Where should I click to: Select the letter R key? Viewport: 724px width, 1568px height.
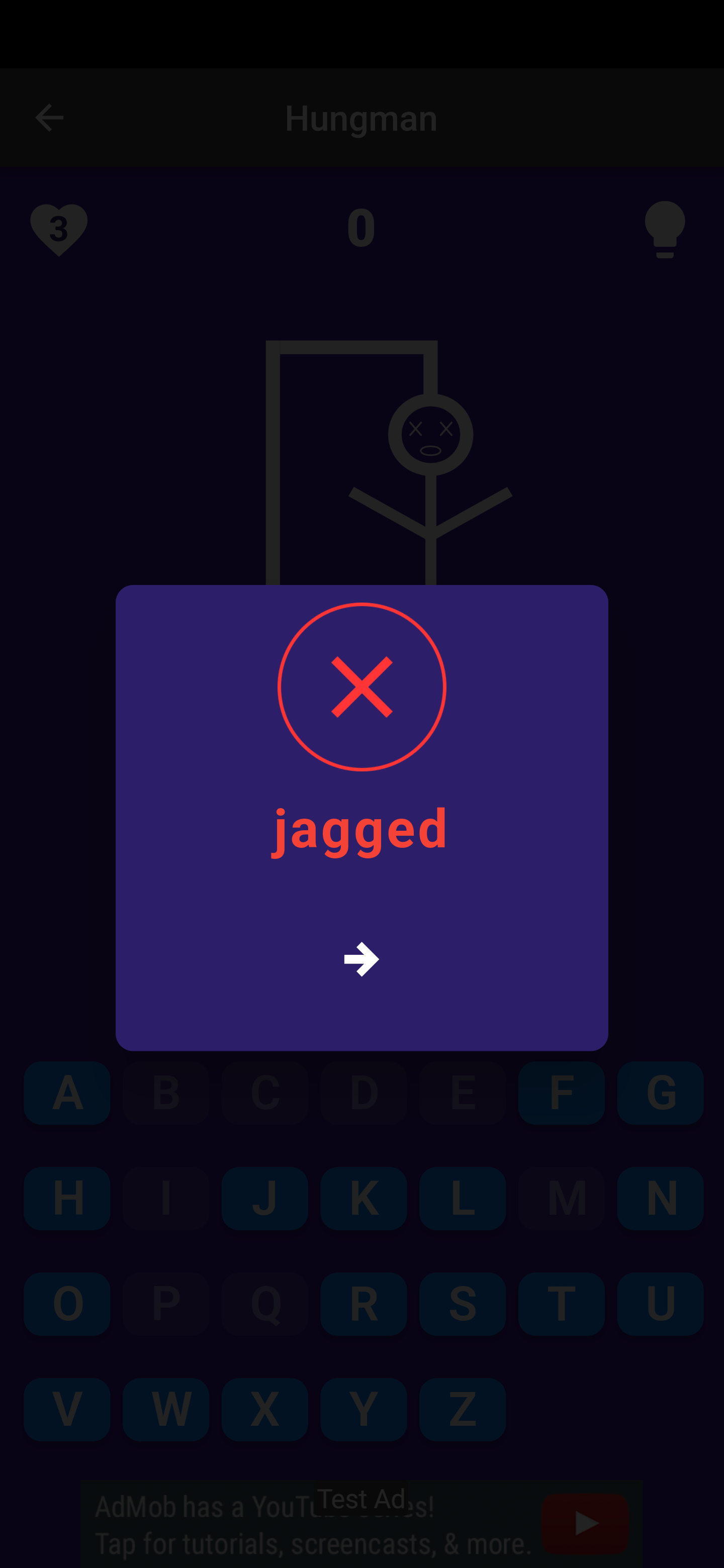(363, 1304)
